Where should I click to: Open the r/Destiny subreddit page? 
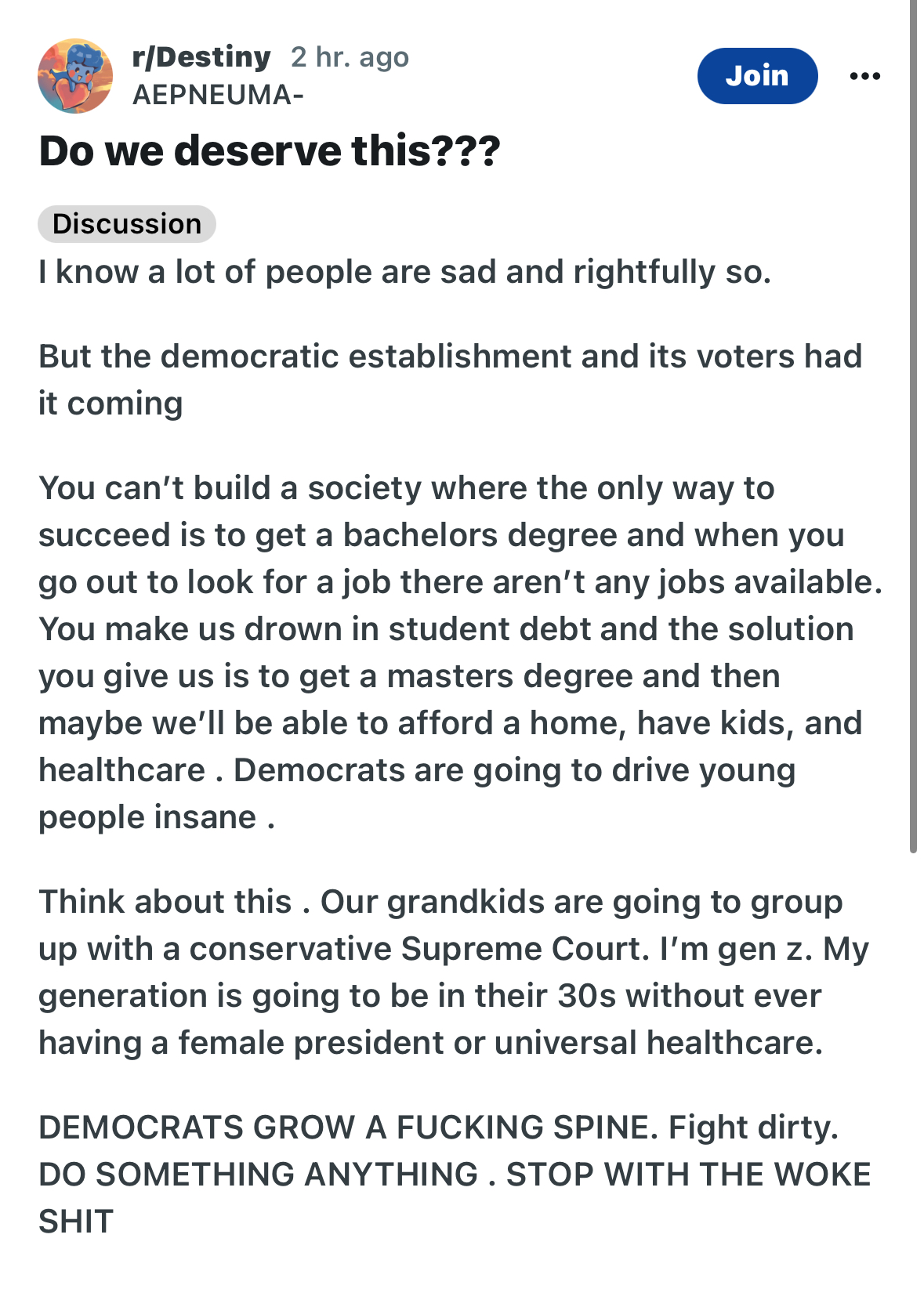(201, 57)
